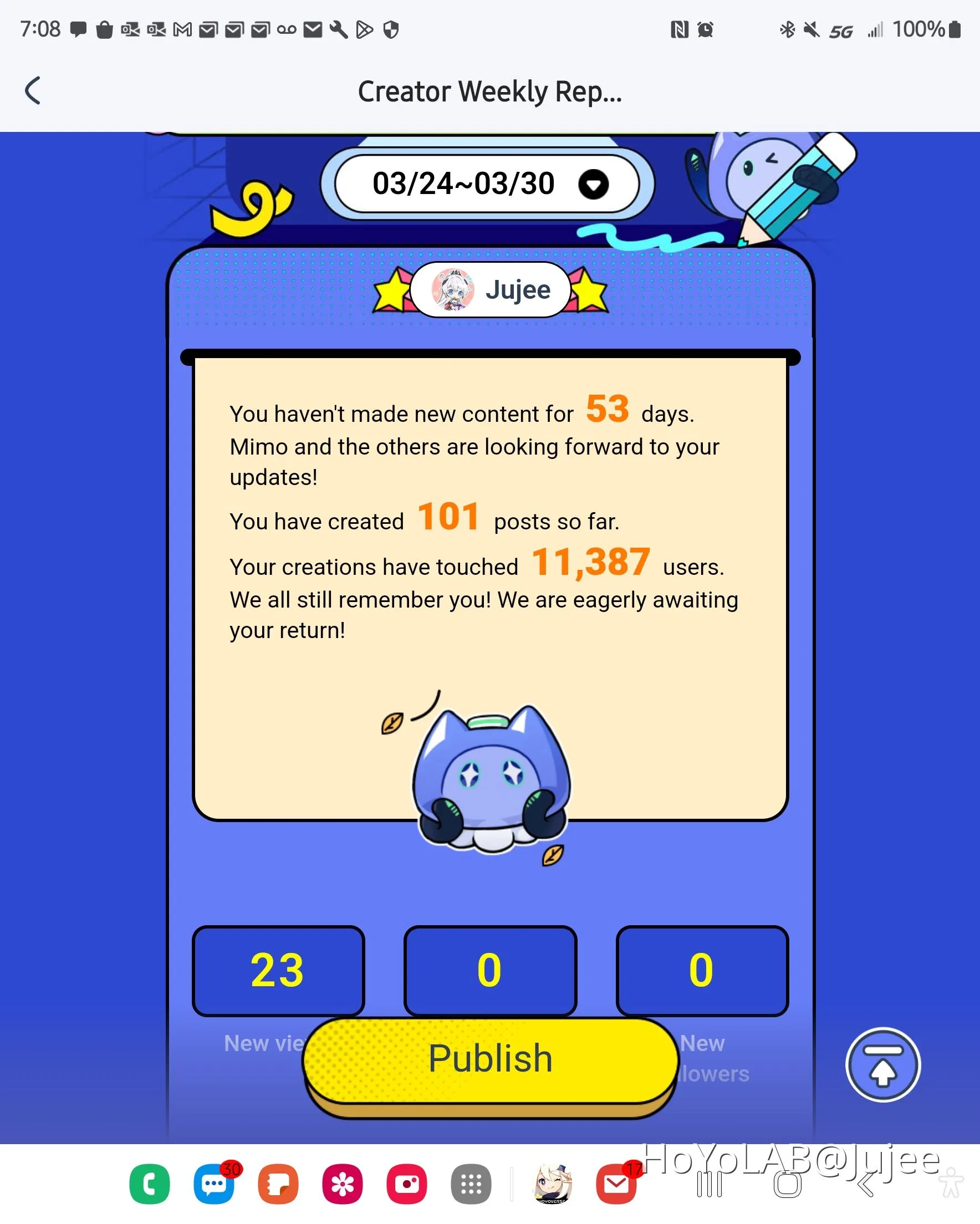980x1224 pixels.
Task: Open the HoYoverse app in taskbar
Action: tap(552, 1184)
